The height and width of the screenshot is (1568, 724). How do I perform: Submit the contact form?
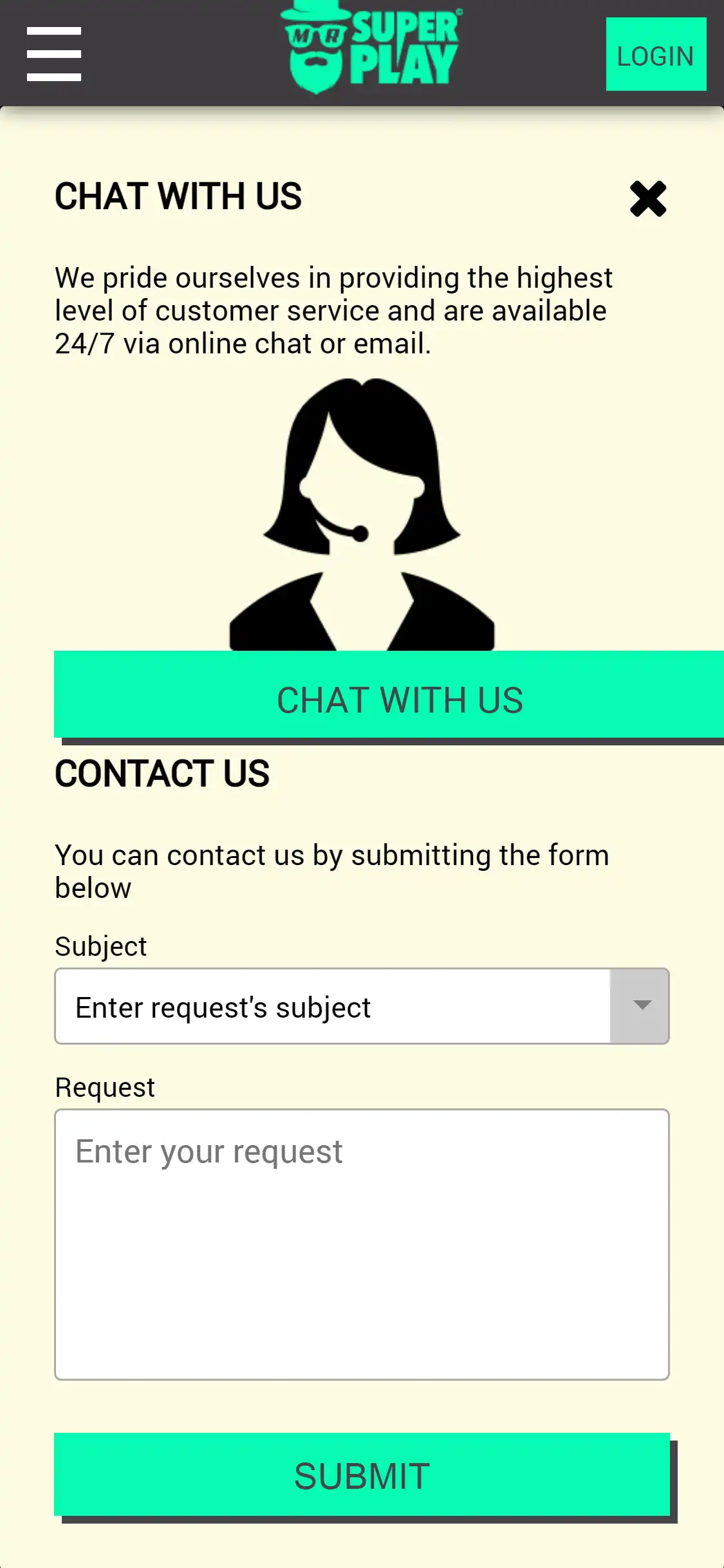(x=362, y=1475)
